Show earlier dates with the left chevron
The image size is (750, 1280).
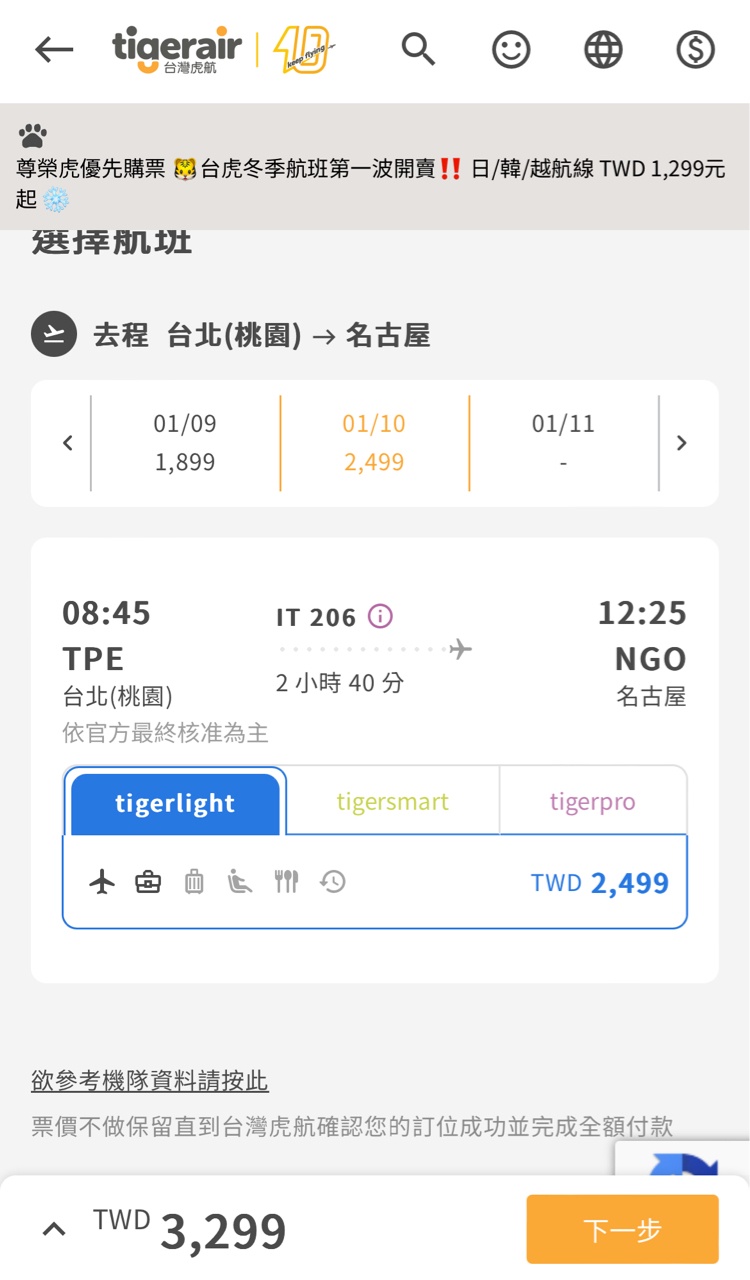pyautogui.click(x=68, y=443)
